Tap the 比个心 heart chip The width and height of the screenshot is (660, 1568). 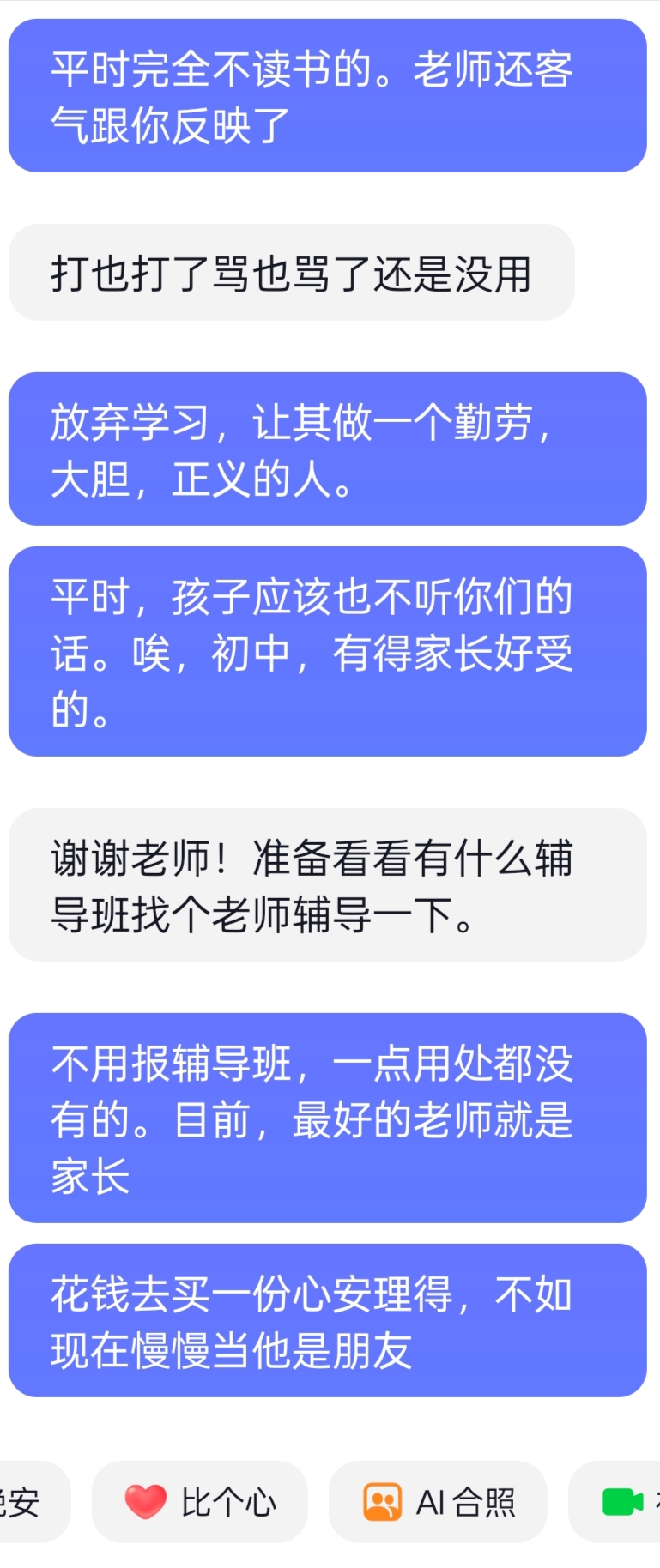(x=200, y=1502)
